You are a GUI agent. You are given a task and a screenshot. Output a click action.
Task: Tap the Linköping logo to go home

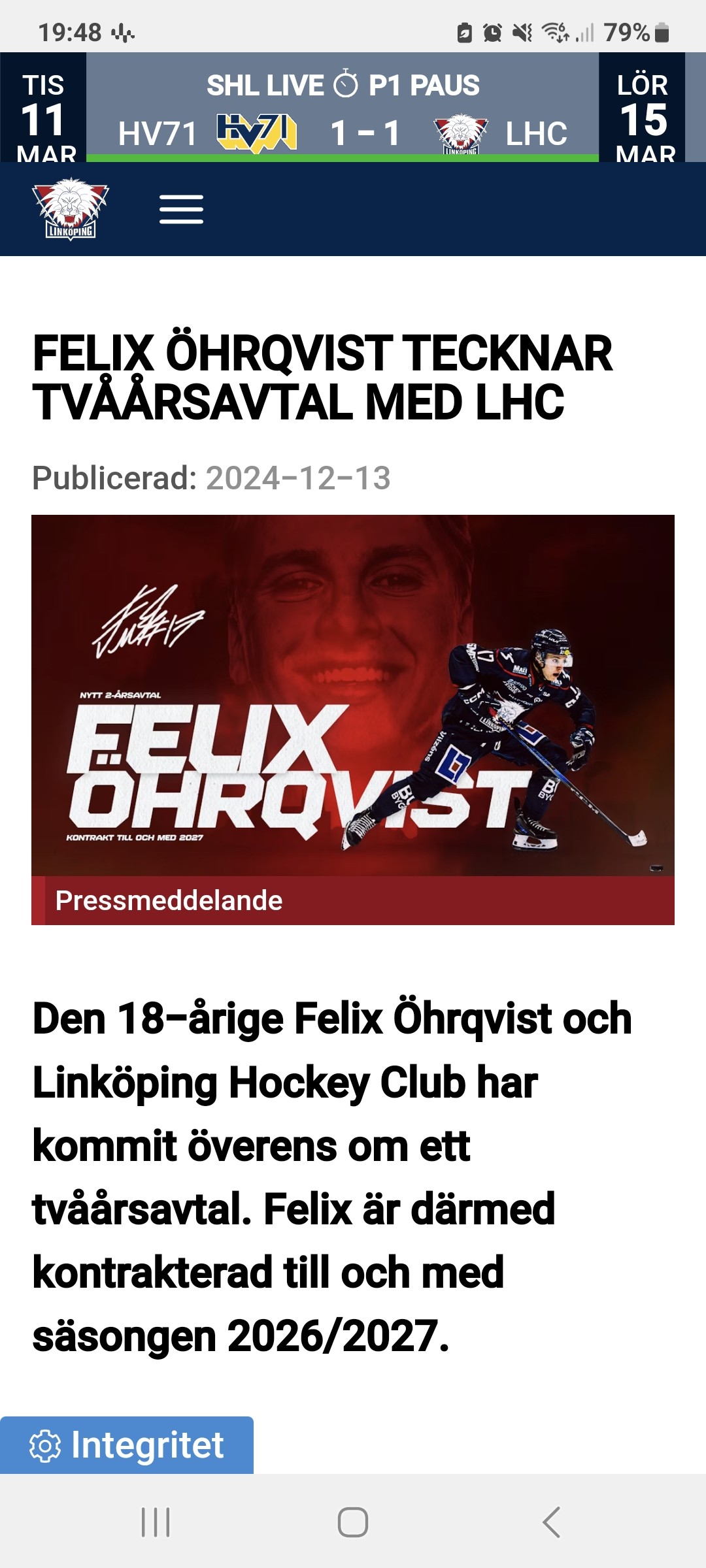(x=71, y=209)
